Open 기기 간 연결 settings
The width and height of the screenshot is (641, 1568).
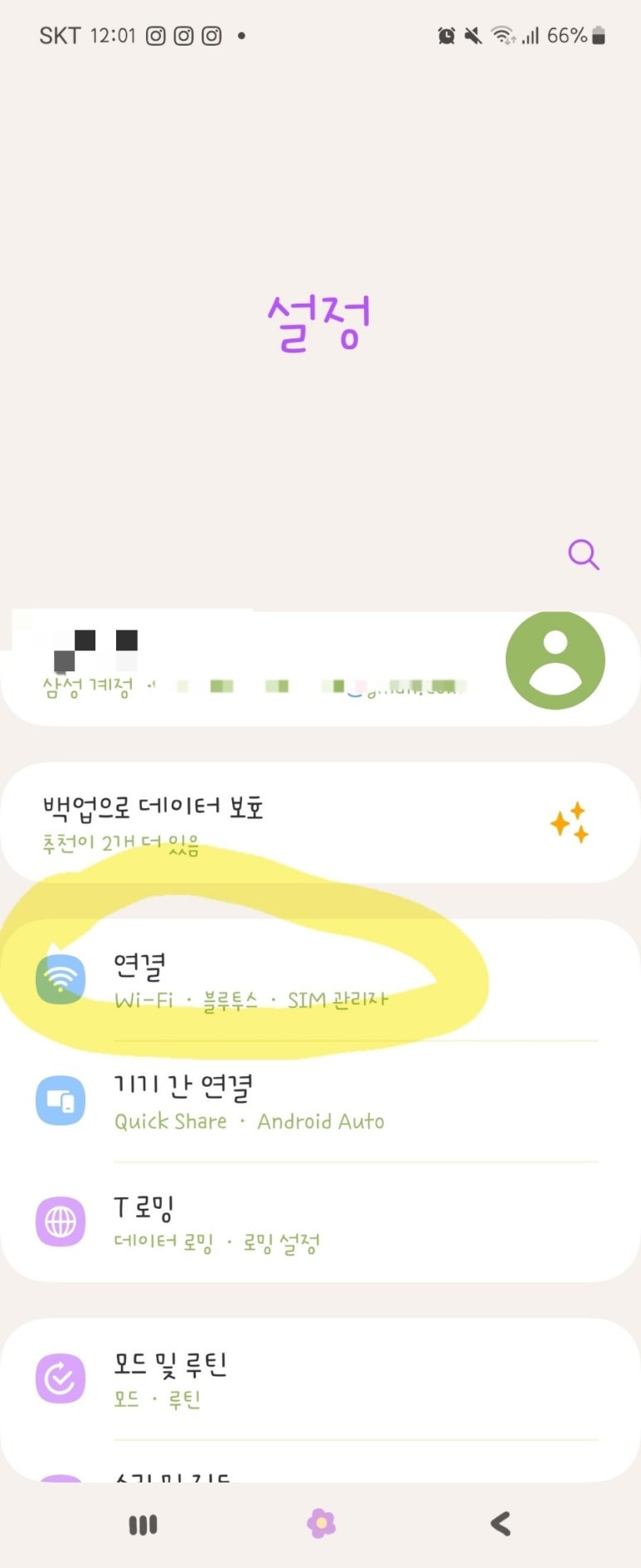point(319,1102)
